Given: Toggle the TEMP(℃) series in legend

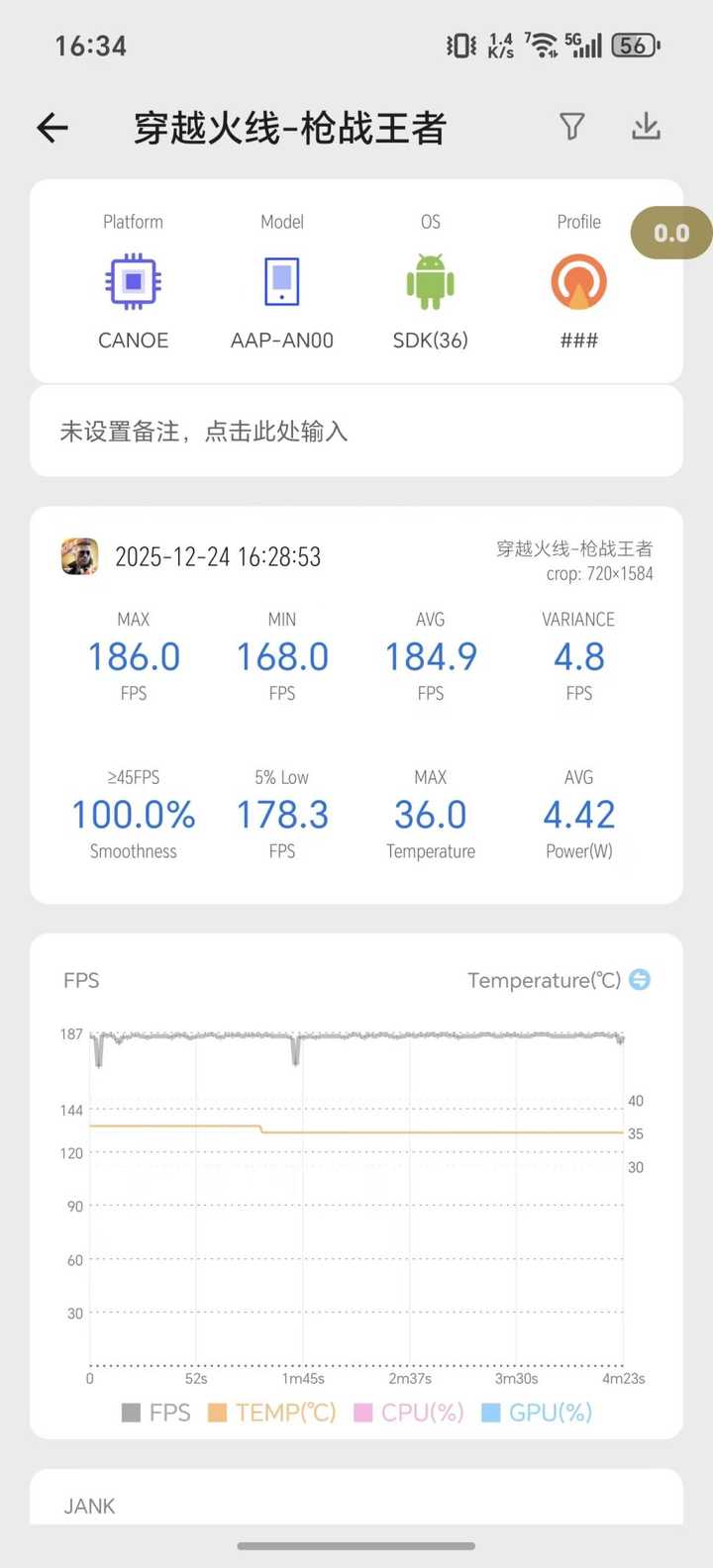Looking at the screenshot, I should pos(272,1413).
